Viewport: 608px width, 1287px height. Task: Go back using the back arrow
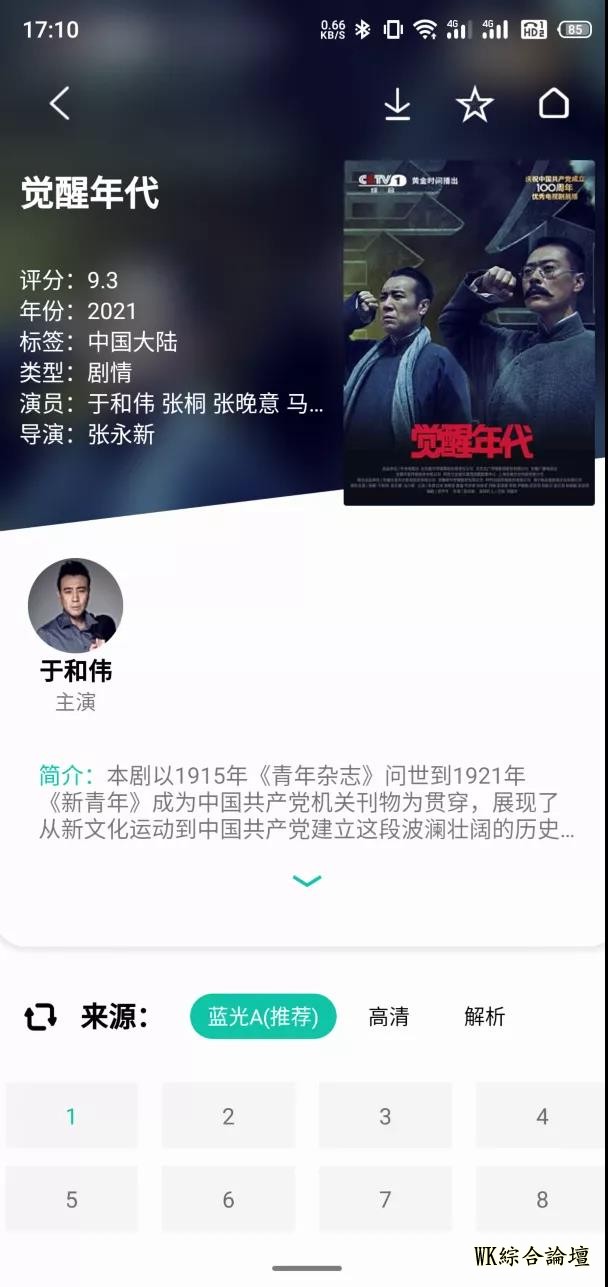[x=60, y=103]
